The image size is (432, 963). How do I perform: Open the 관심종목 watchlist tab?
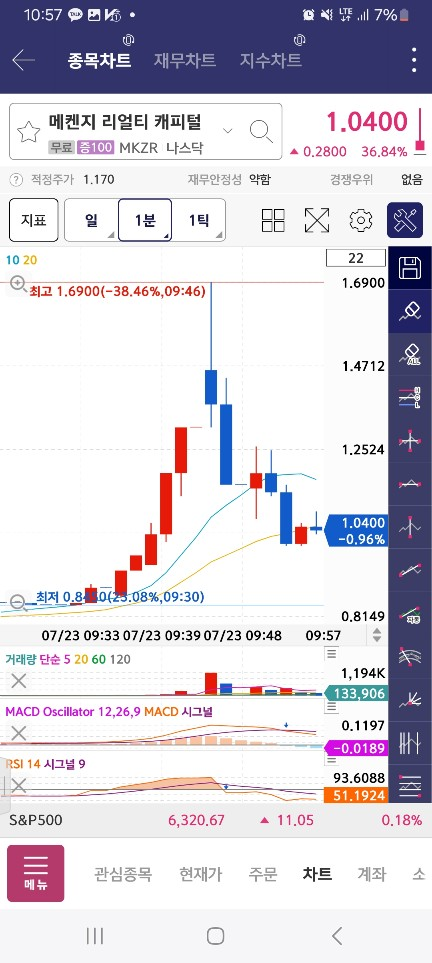coord(123,874)
